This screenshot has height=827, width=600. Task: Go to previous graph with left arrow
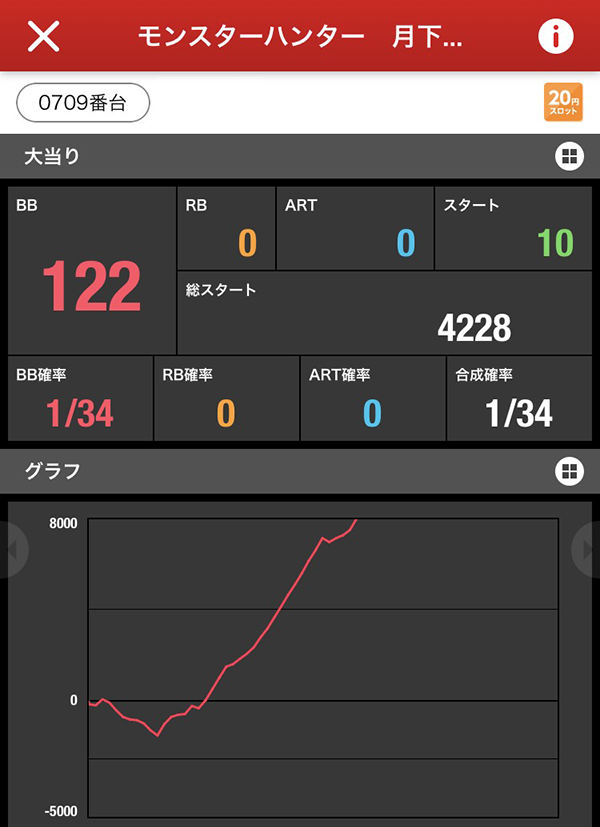[x=12, y=549]
